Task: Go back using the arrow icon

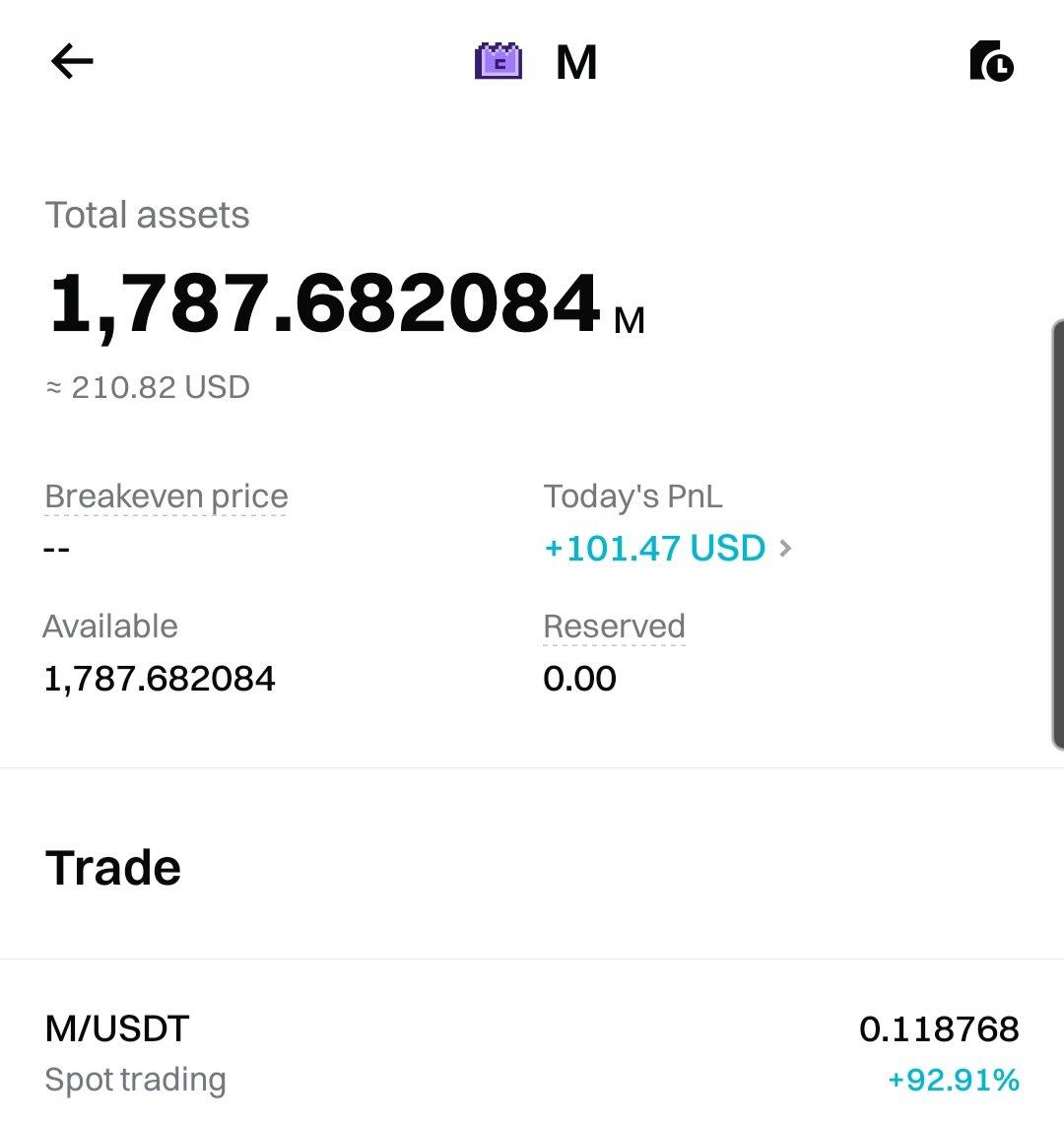Action: pos(72,62)
